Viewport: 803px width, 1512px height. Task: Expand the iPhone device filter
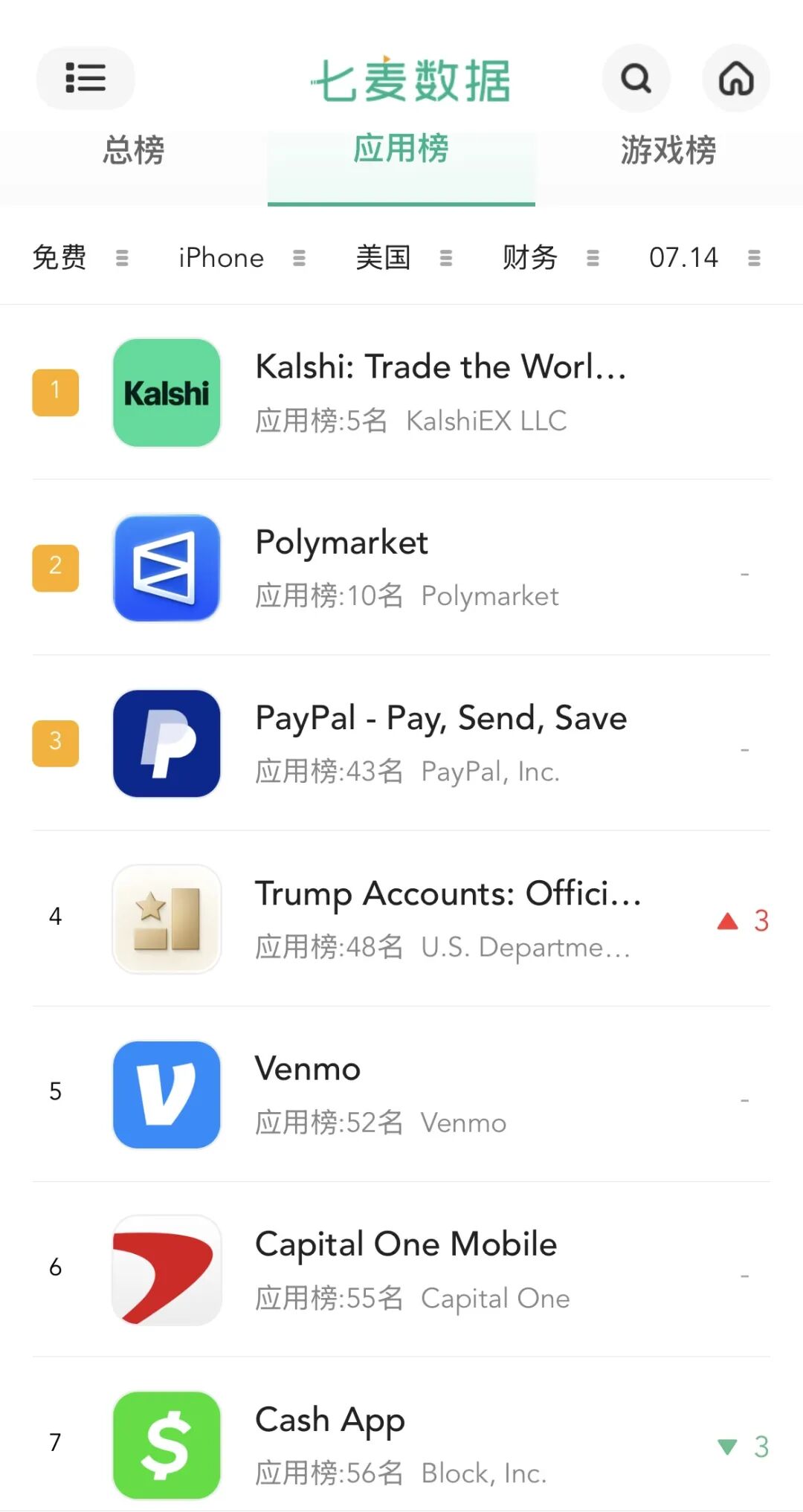tap(242, 258)
